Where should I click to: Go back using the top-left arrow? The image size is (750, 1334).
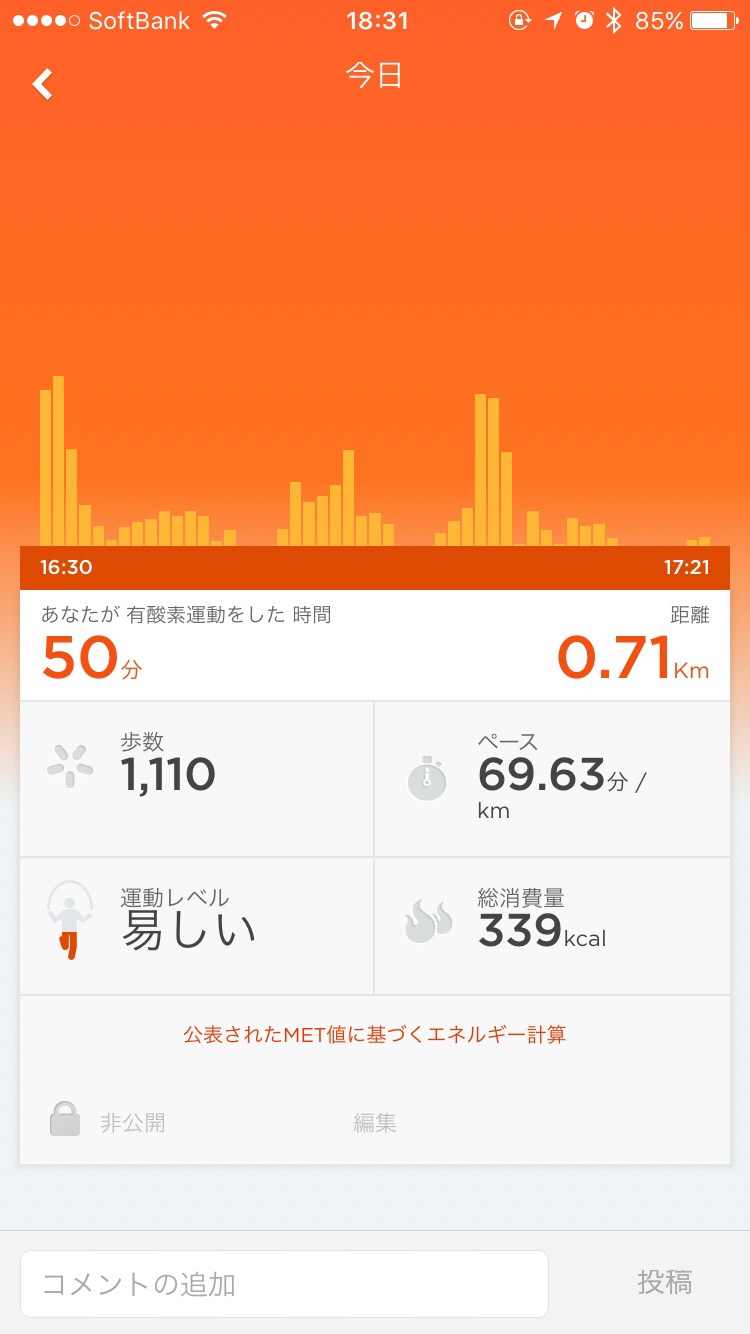pos(42,84)
